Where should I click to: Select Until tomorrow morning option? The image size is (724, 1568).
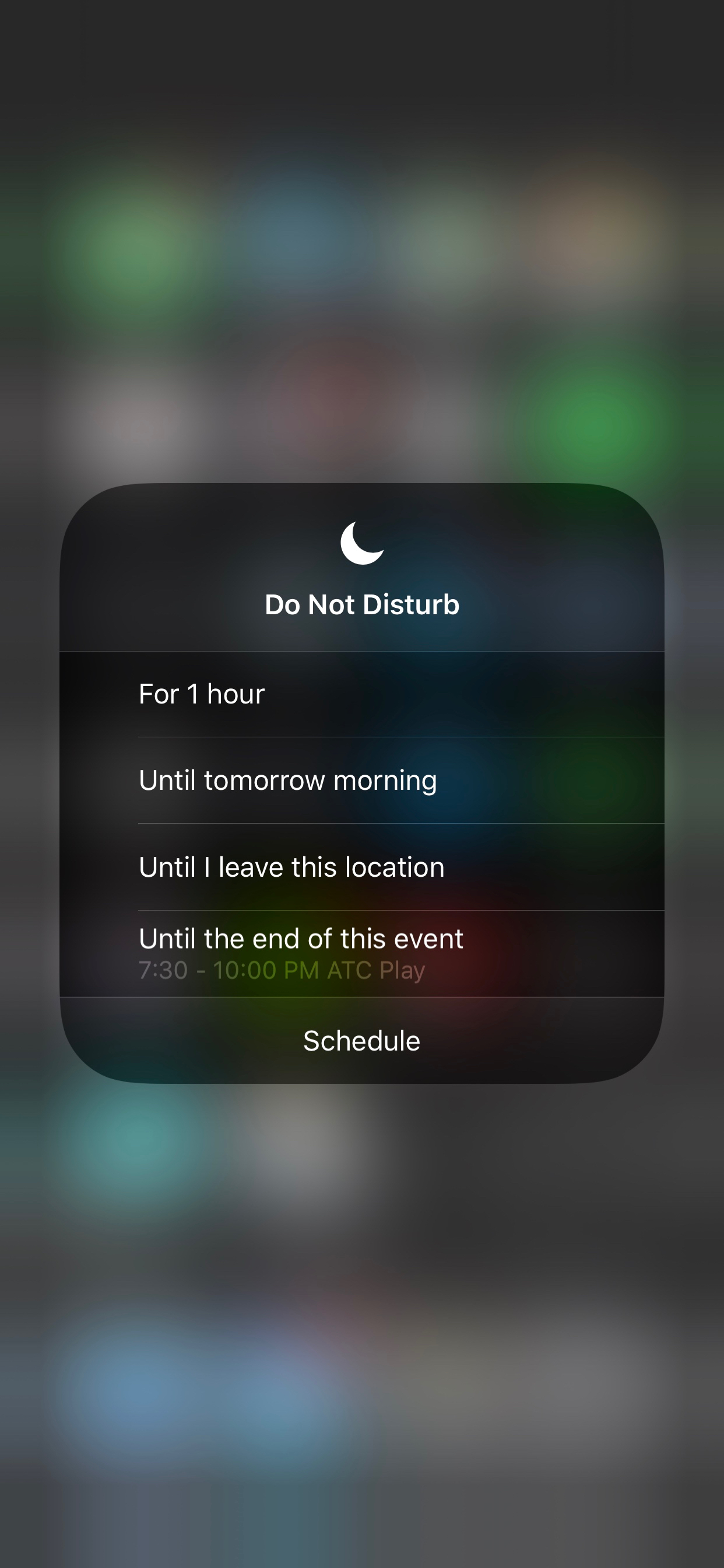pyautogui.click(x=361, y=780)
